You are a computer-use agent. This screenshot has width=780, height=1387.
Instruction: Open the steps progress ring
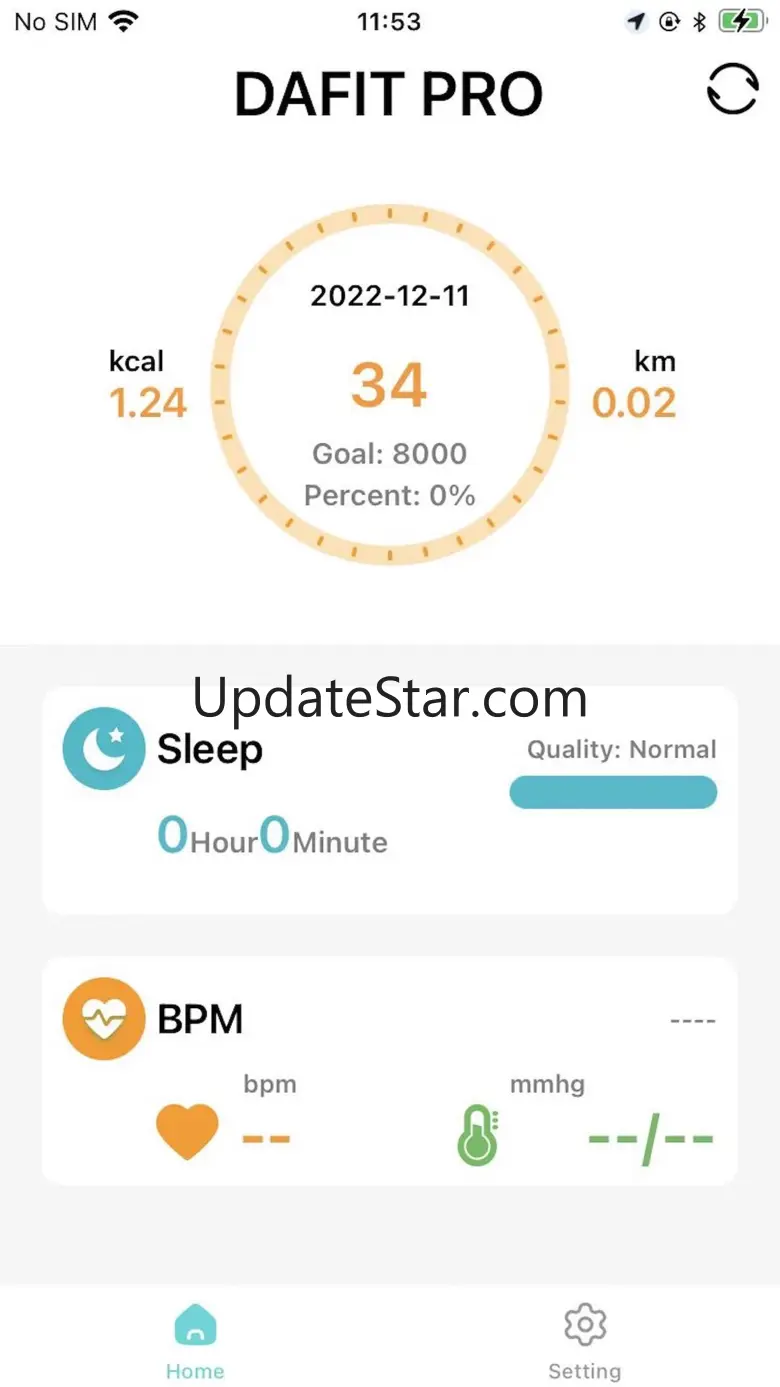[x=390, y=385]
